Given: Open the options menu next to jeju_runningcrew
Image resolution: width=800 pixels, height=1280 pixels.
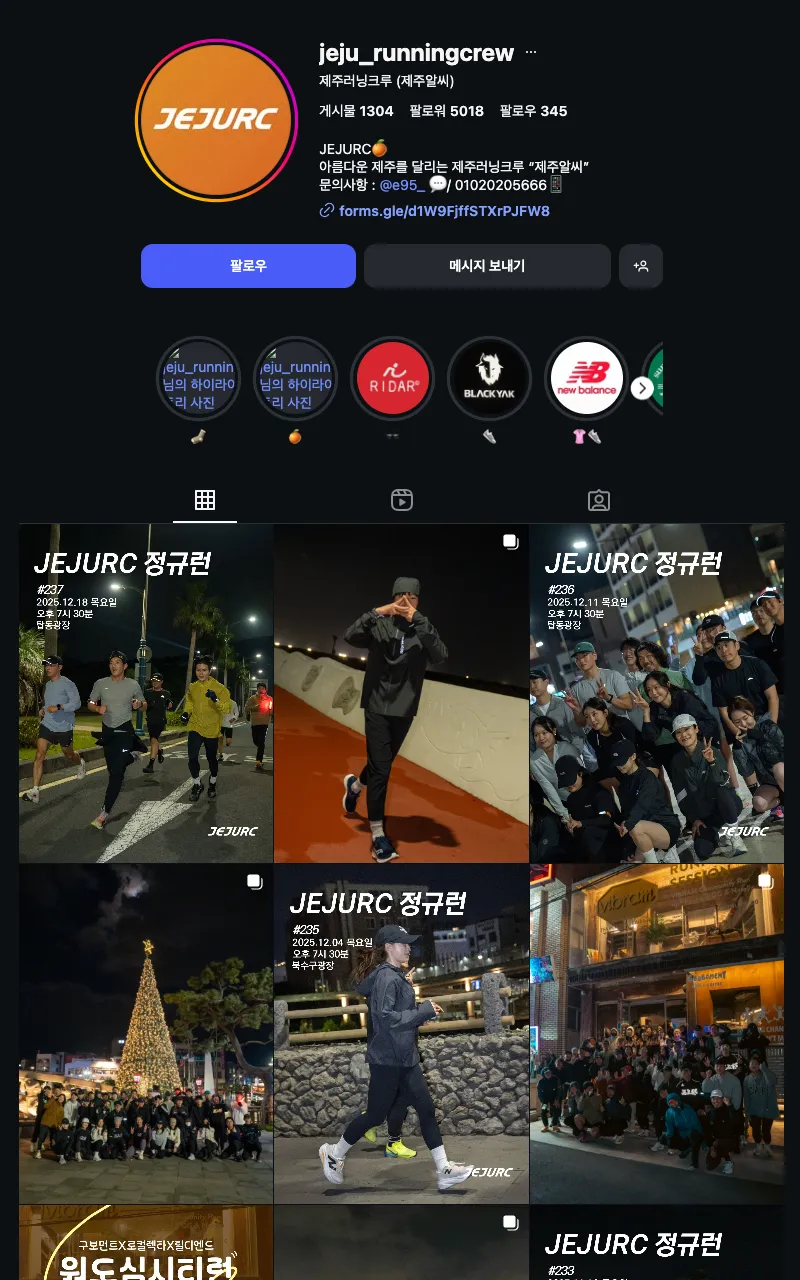Looking at the screenshot, I should point(531,52).
